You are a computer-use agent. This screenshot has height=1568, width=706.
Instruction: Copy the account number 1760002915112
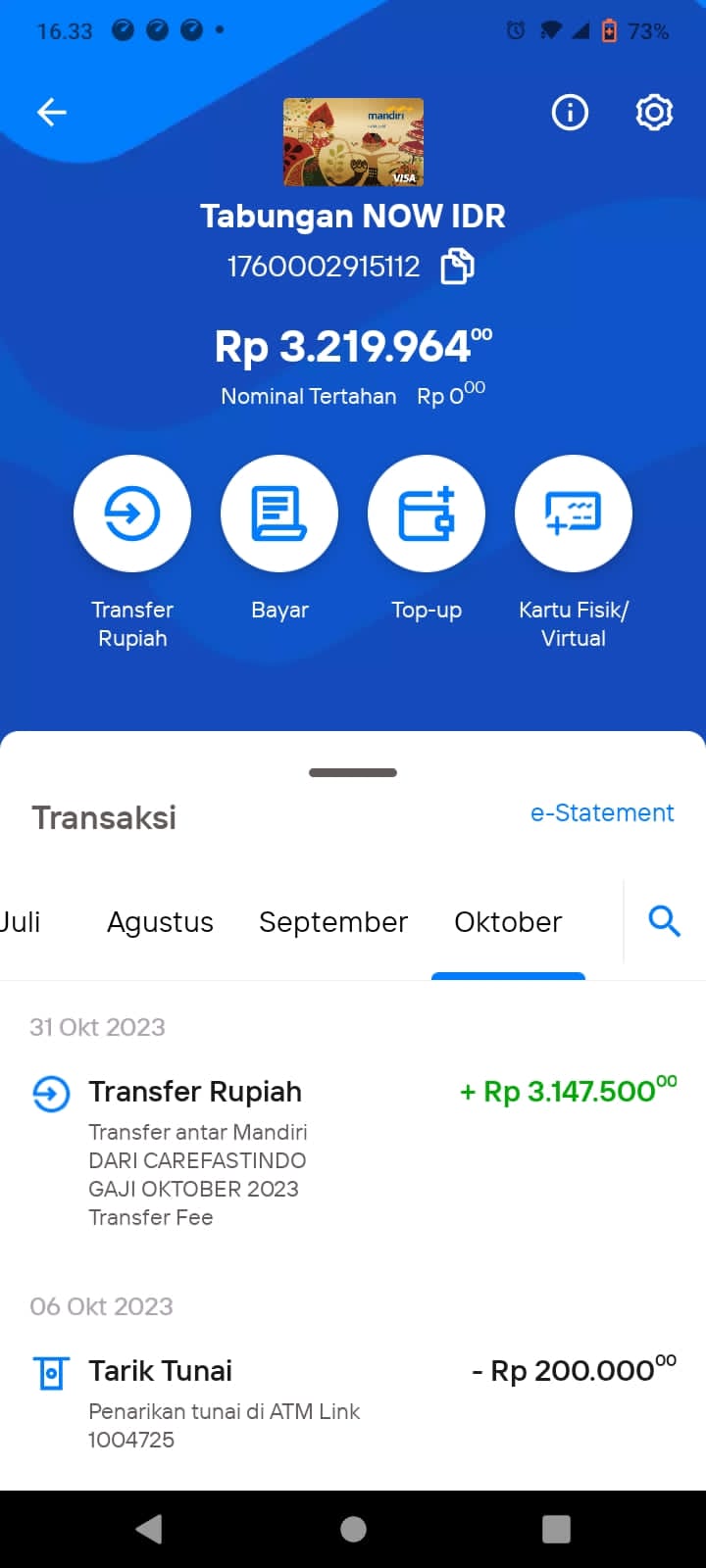(x=457, y=267)
